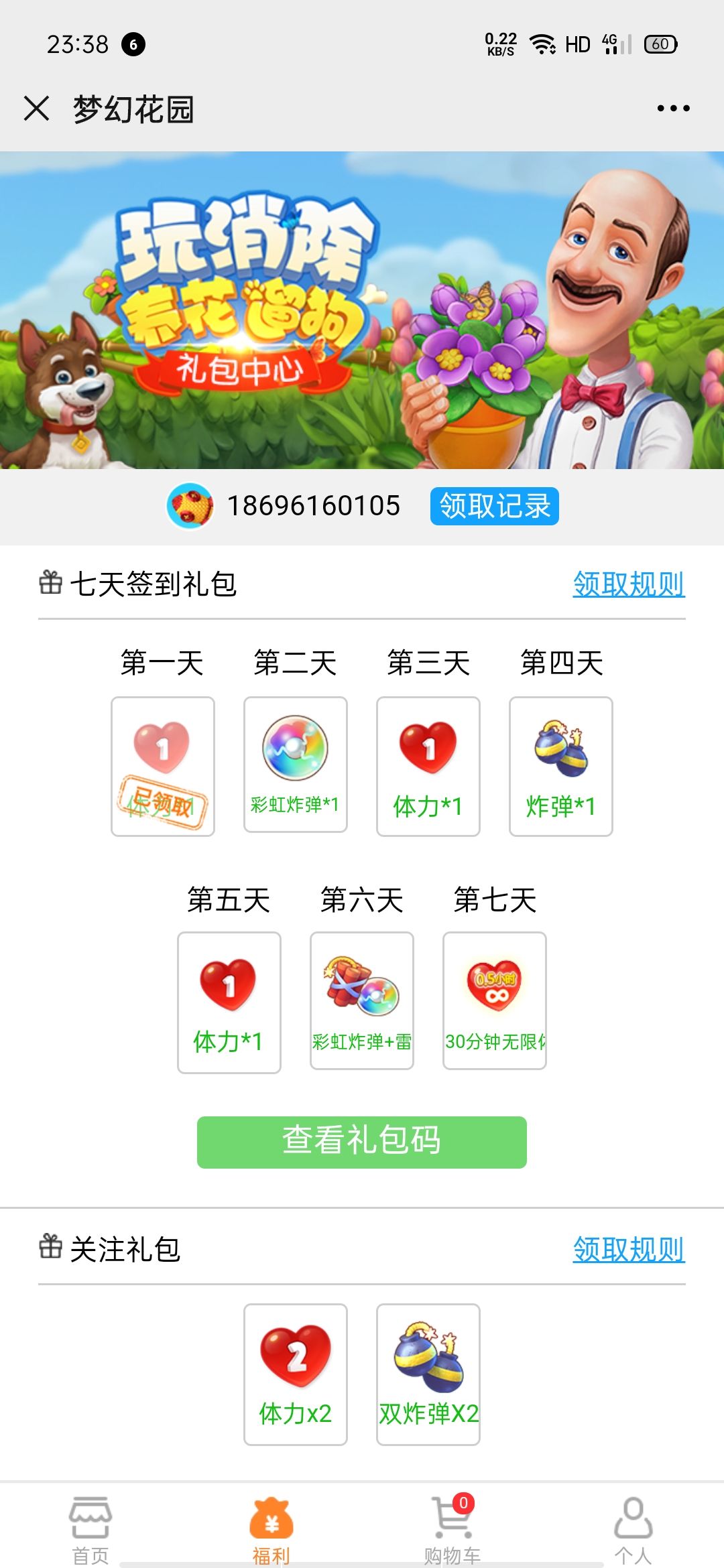The width and height of the screenshot is (724, 1568).
Task: View 领取规则 for 关注礼包
Action: (x=628, y=1250)
